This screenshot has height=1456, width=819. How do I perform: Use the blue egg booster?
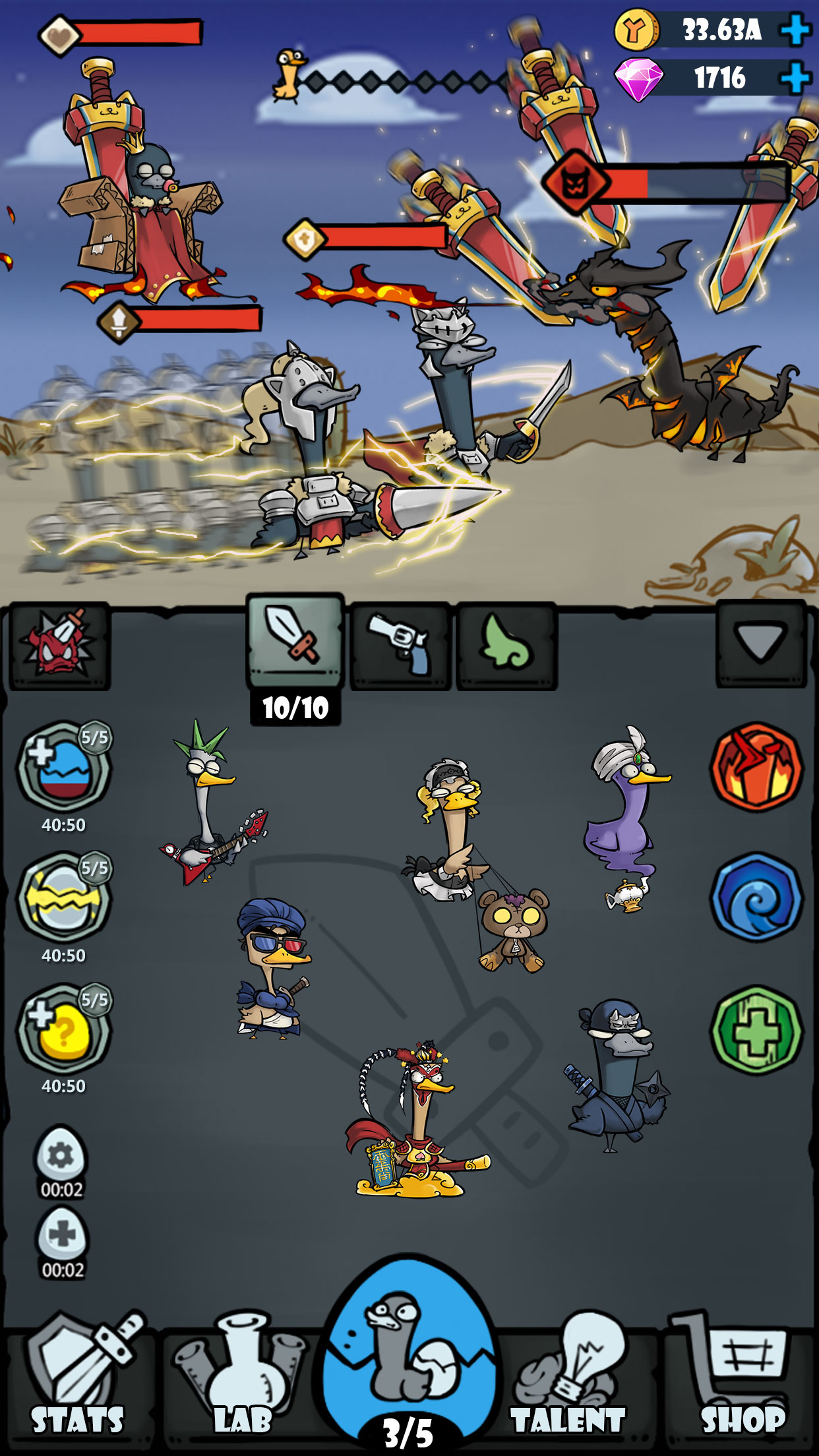tap(64, 766)
